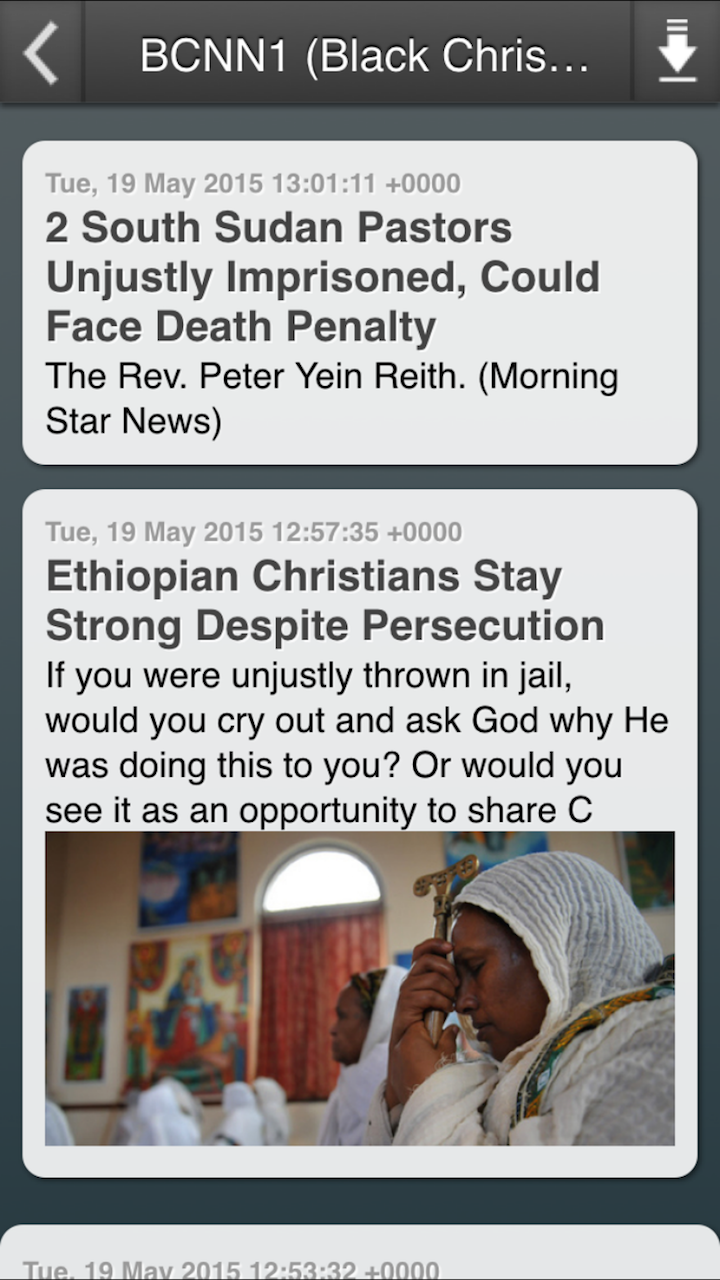The height and width of the screenshot is (1280, 720).
Task: Tap the download icon in the header
Action: (x=677, y=52)
